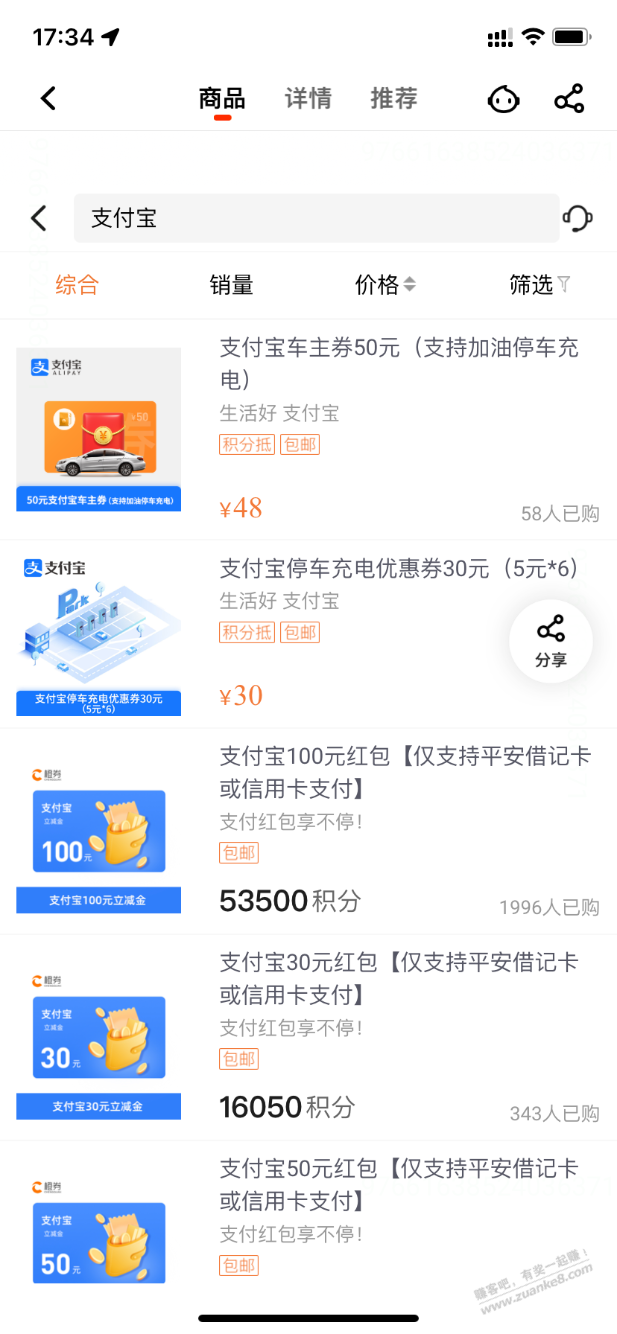The height and width of the screenshot is (1334, 617).
Task: Tap the share icon in the top bar
Action: (569, 99)
